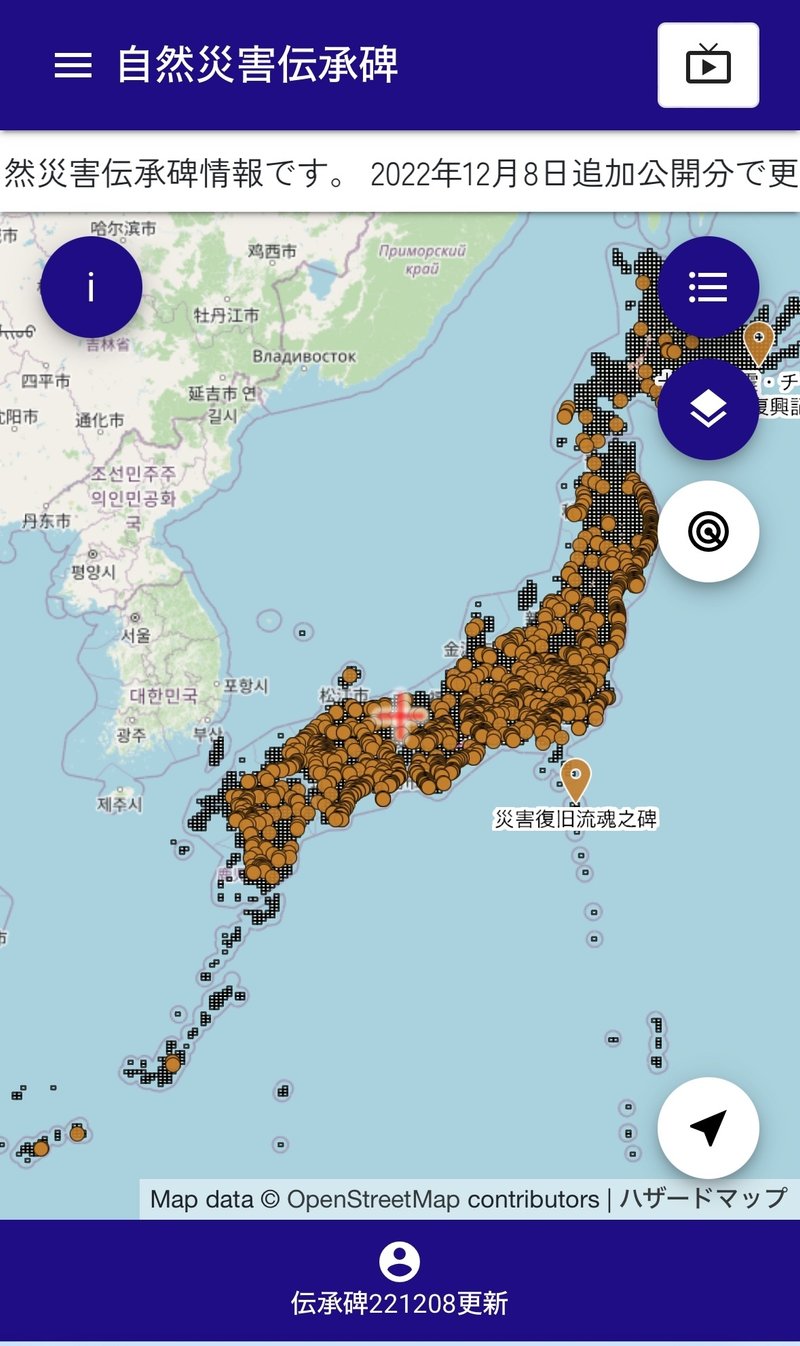Tap the round target/radar button
800x1346 pixels.
(708, 531)
